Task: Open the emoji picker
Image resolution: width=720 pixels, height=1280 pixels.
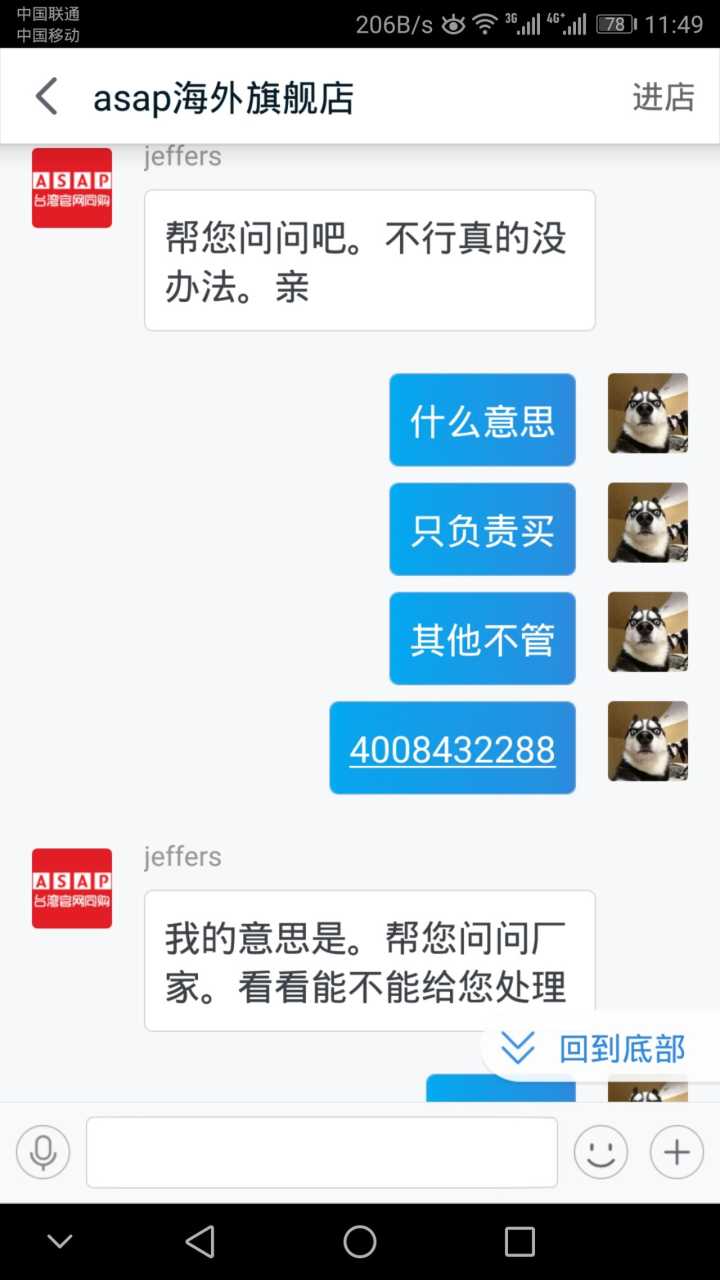Action: 600,1153
